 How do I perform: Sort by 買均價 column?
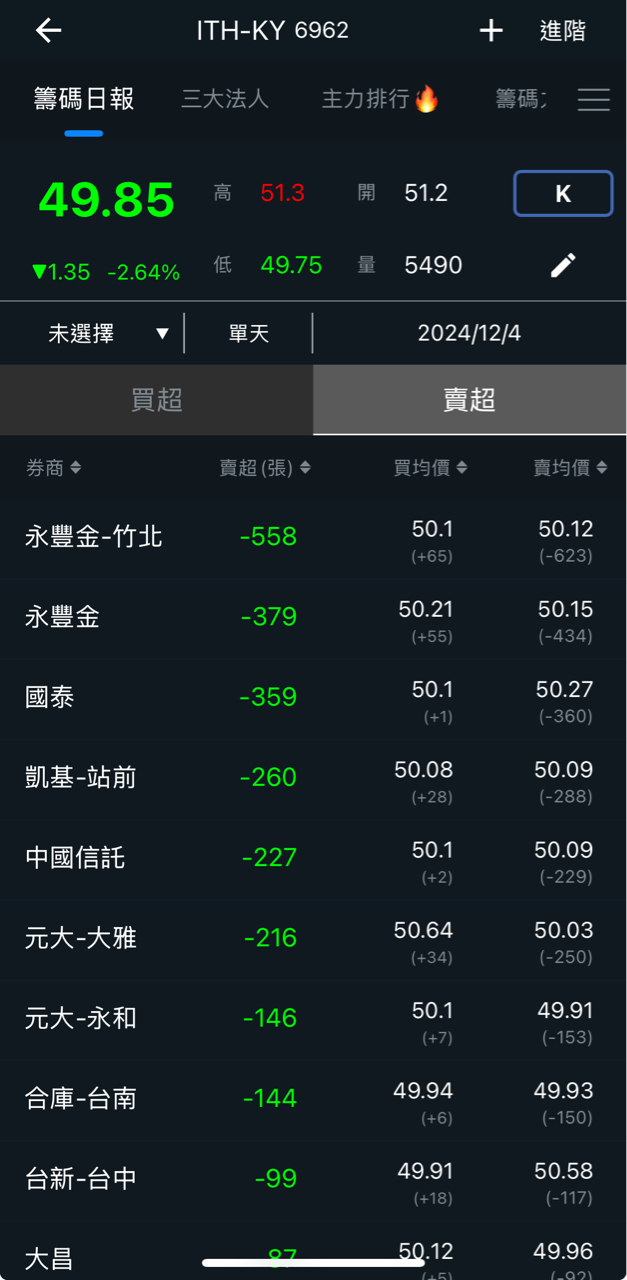coord(430,468)
